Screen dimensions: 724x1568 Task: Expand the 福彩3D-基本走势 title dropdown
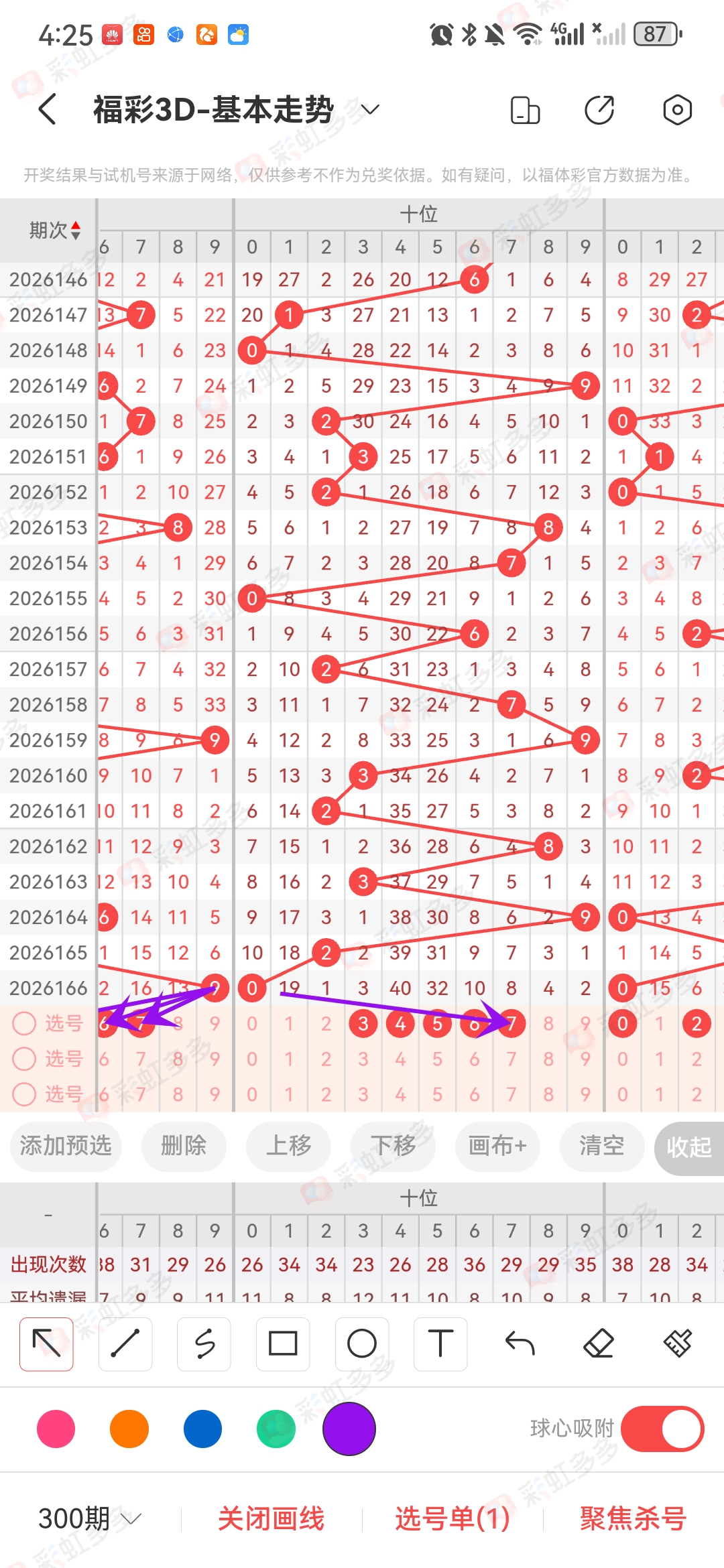370,109
